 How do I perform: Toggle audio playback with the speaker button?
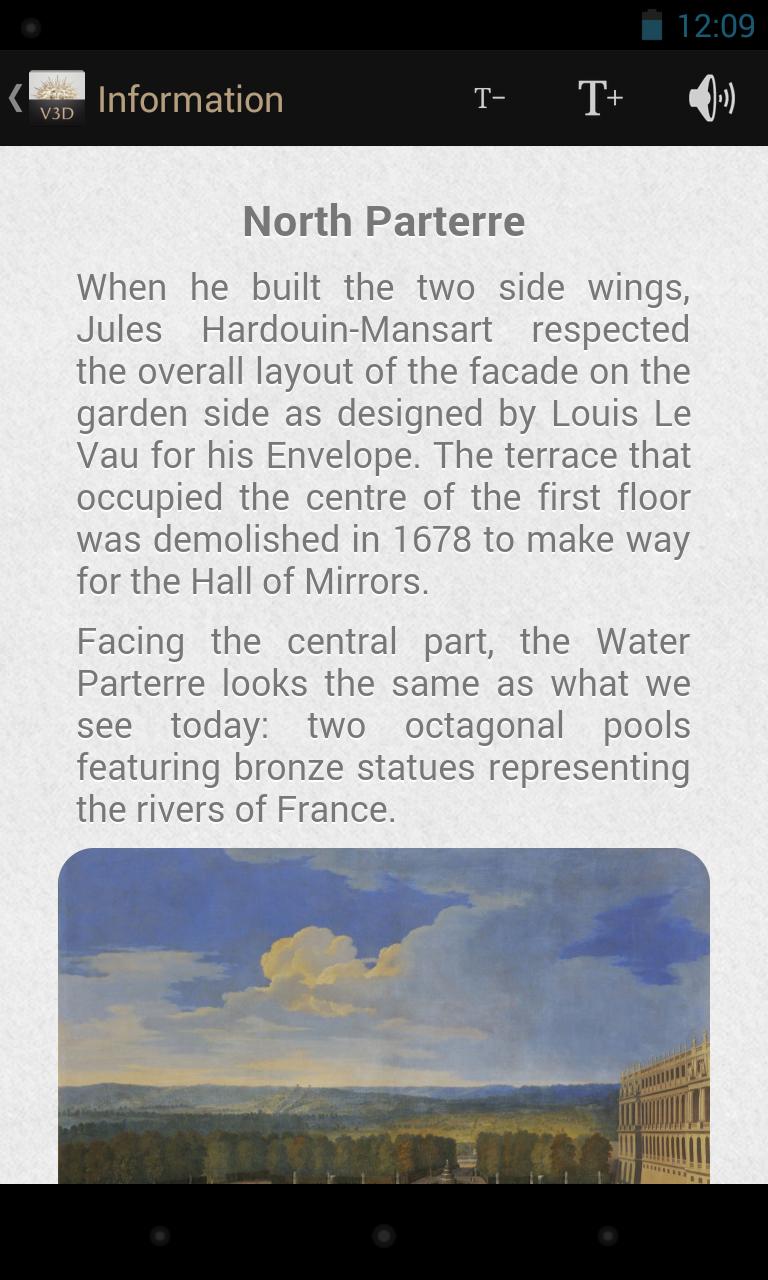pyautogui.click(x=711, y=96)
